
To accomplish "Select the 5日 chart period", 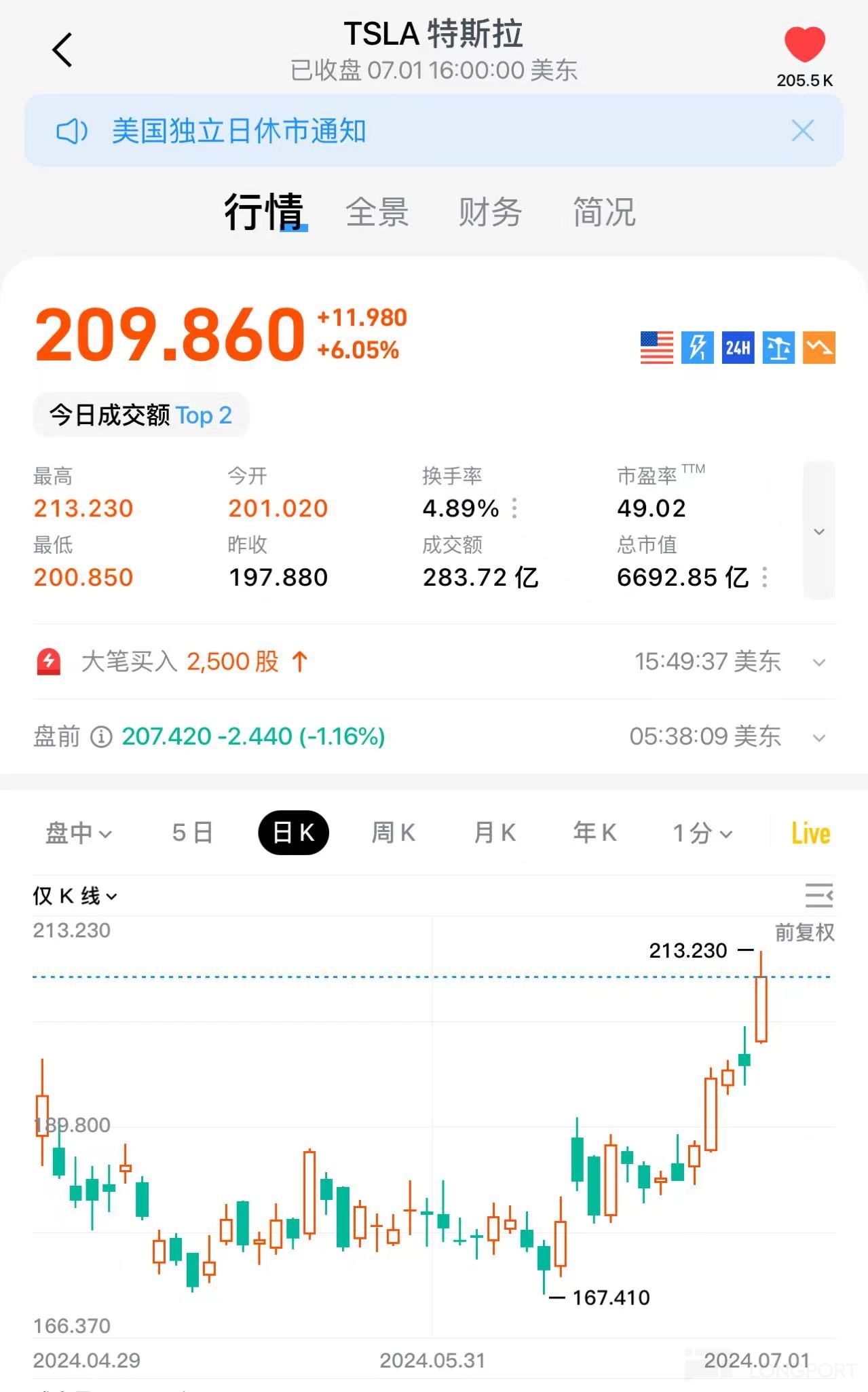I will coord(193,833).
